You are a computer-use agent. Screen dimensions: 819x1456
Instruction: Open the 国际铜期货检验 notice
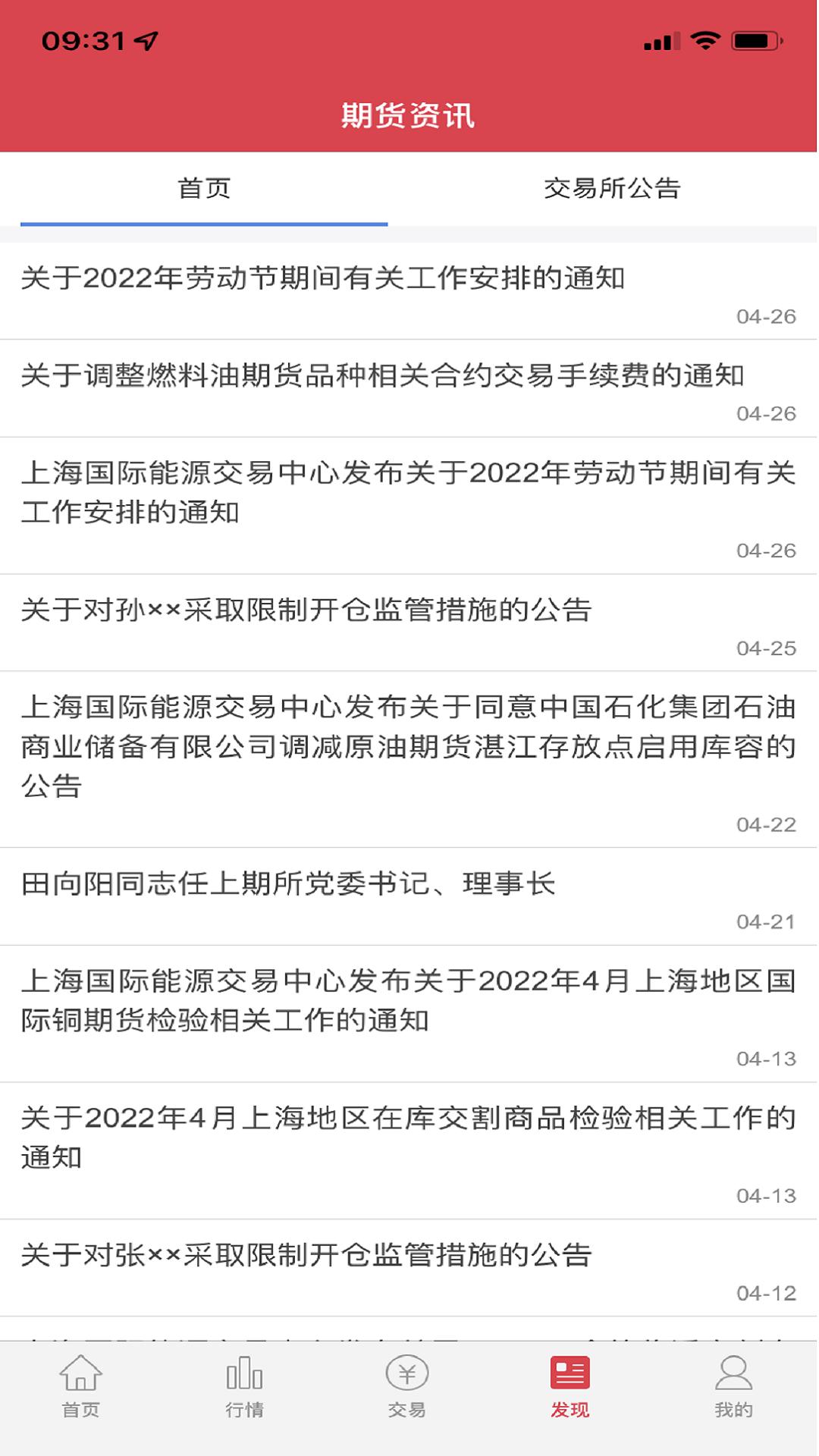point(408,1000)
